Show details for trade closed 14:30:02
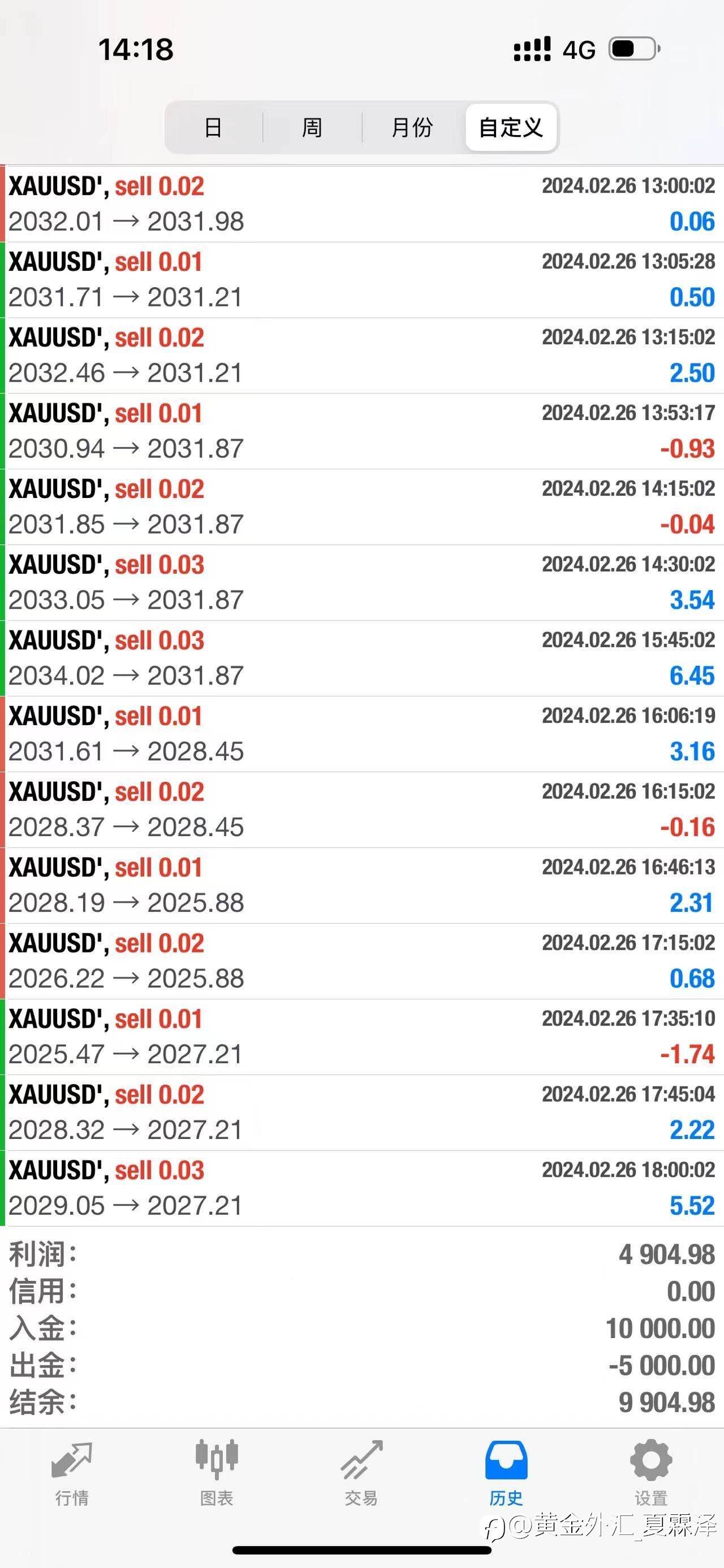This screenshot has width=724, height=1568. pos(361,582)
